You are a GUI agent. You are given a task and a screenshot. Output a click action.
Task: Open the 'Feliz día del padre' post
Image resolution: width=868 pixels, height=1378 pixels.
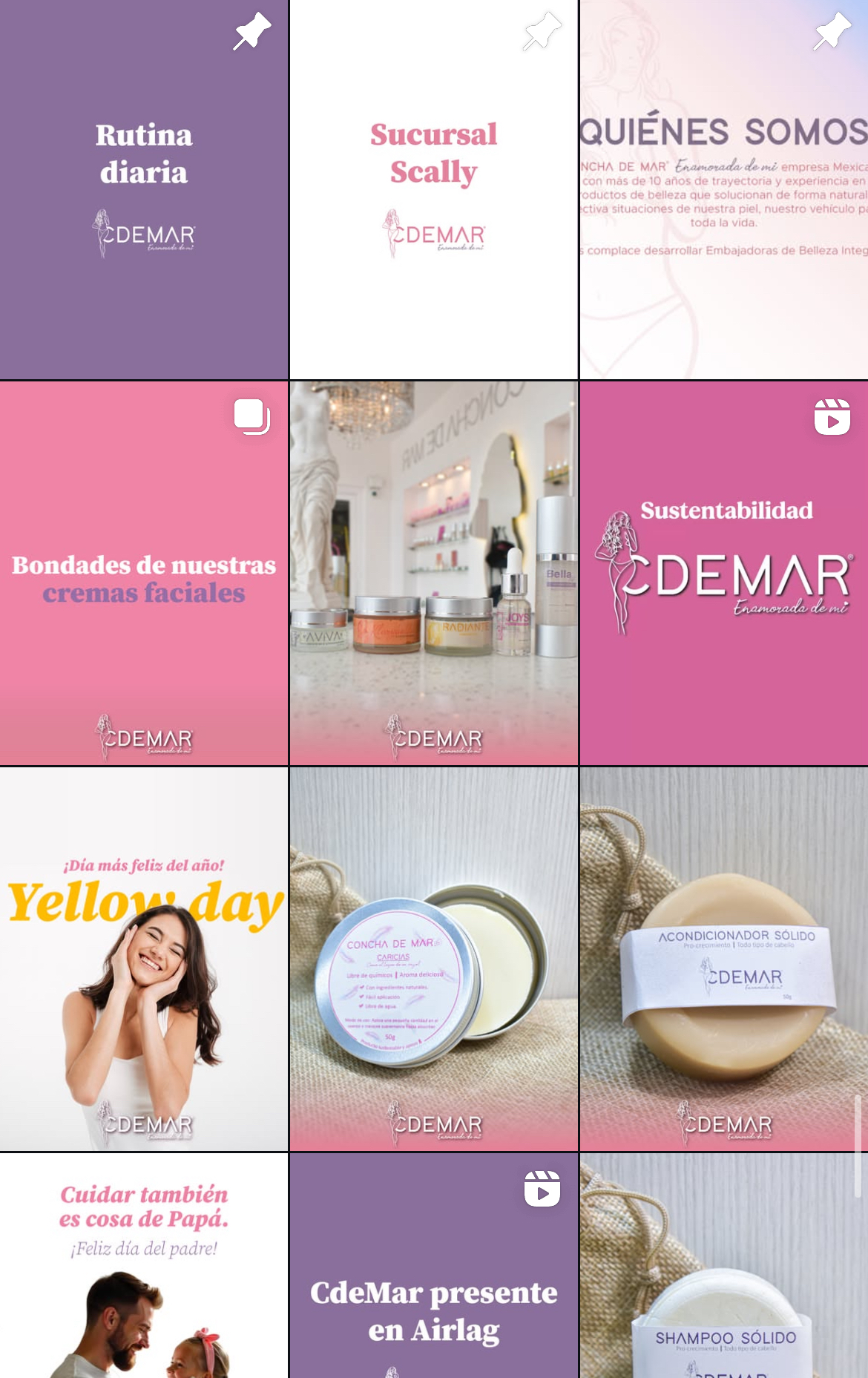[144, 1266]
